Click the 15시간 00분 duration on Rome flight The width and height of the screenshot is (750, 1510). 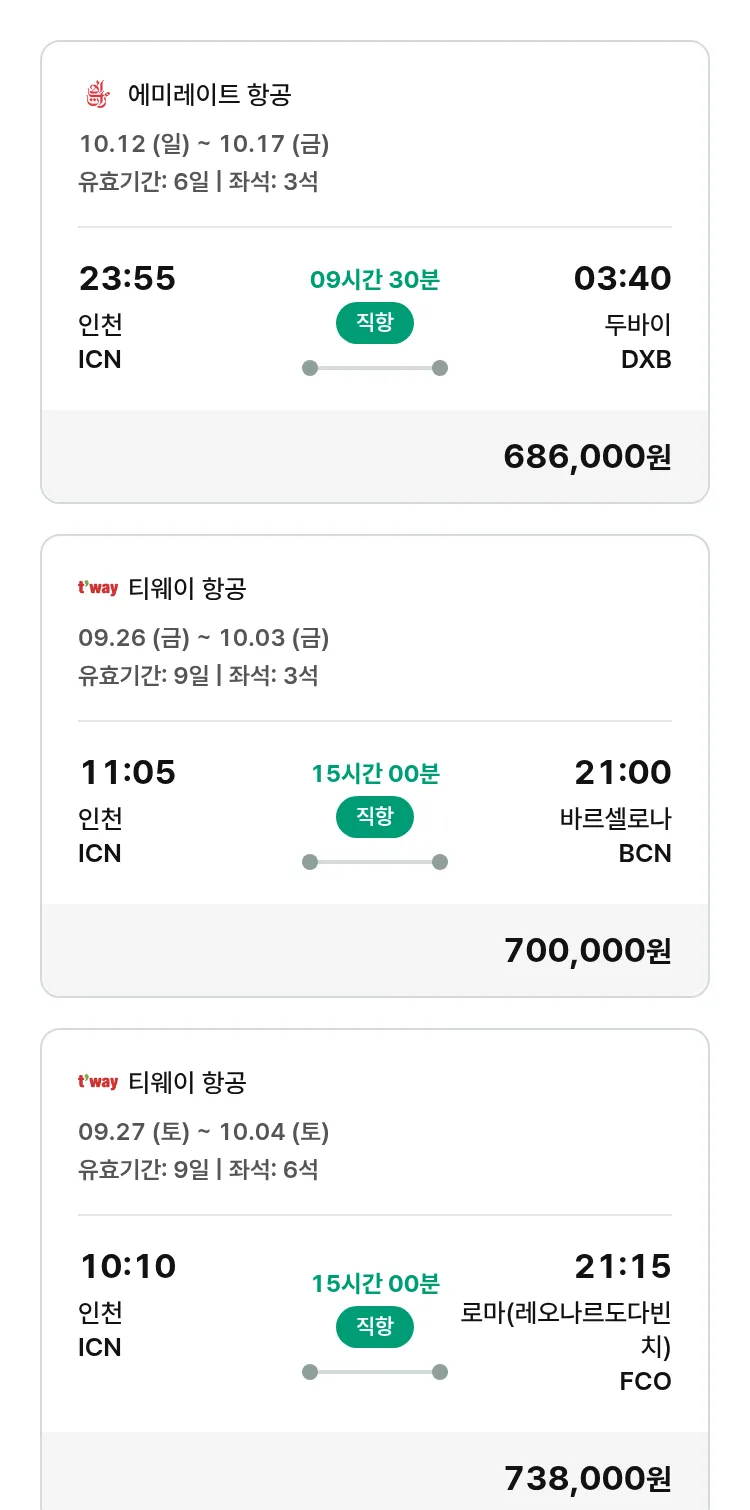[374, 1283]
